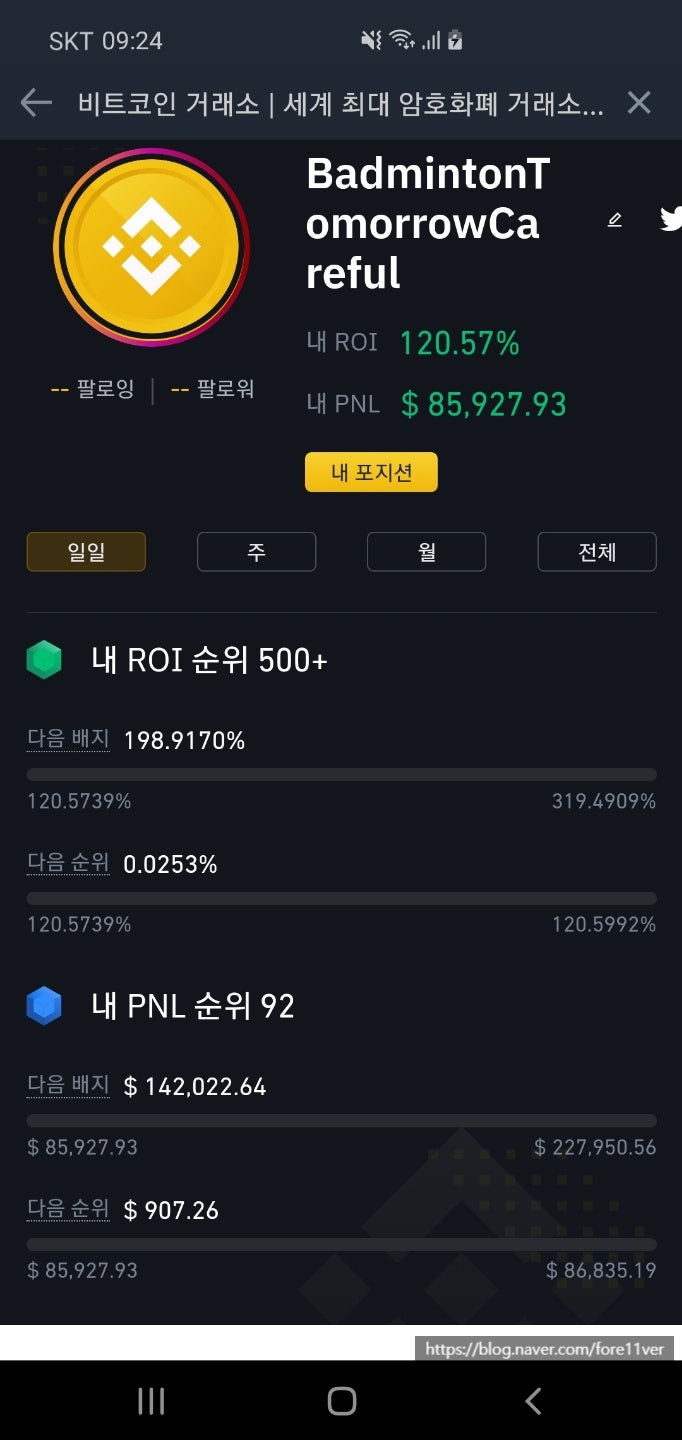This screenshot has width=682, height=1440.
Task: Open recent apps from navigation bar
Action: (x=151, y=1401)
